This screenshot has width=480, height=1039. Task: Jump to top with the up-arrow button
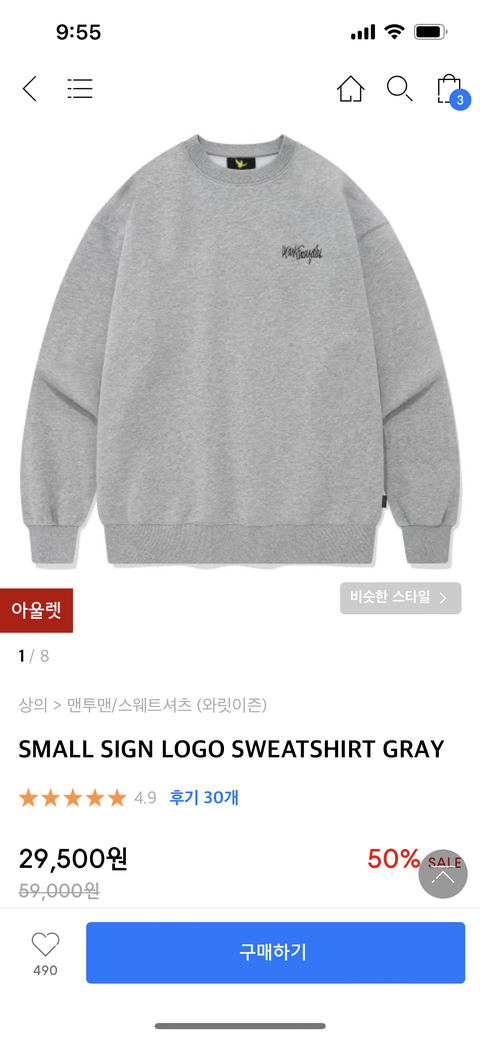(443, 874)
